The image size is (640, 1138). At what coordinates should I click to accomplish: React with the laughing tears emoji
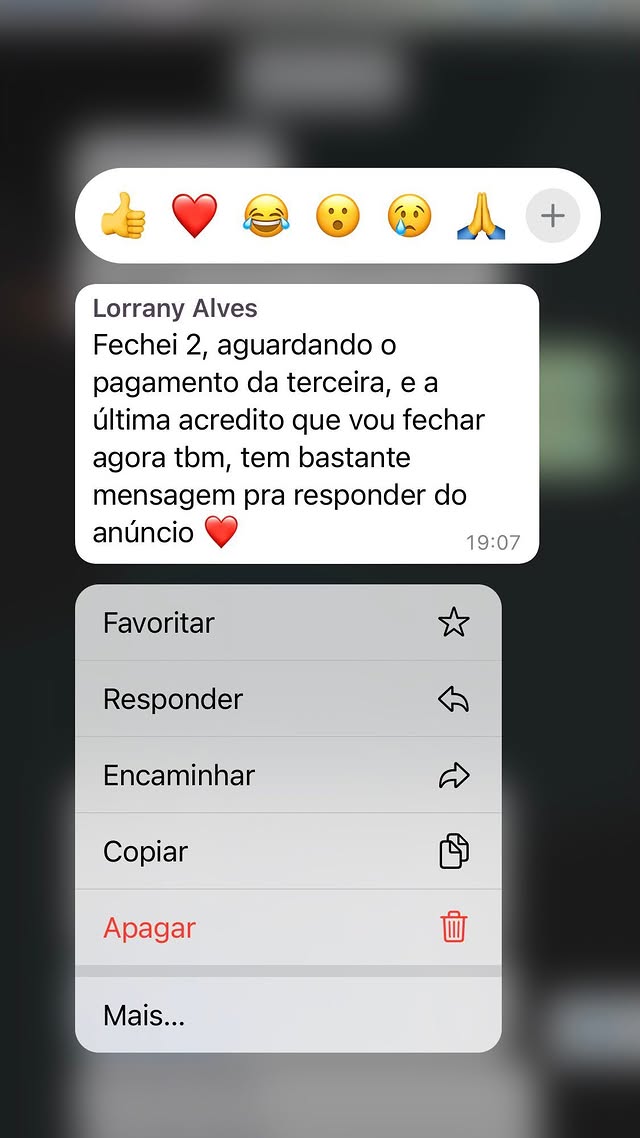point(266,216)
